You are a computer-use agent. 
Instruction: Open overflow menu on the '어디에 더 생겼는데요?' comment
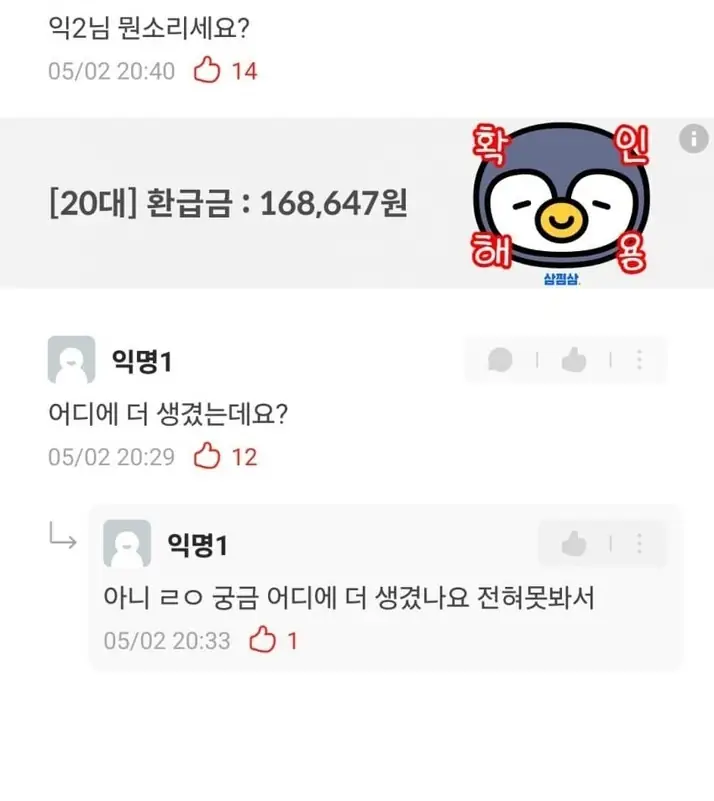[640, 360]
